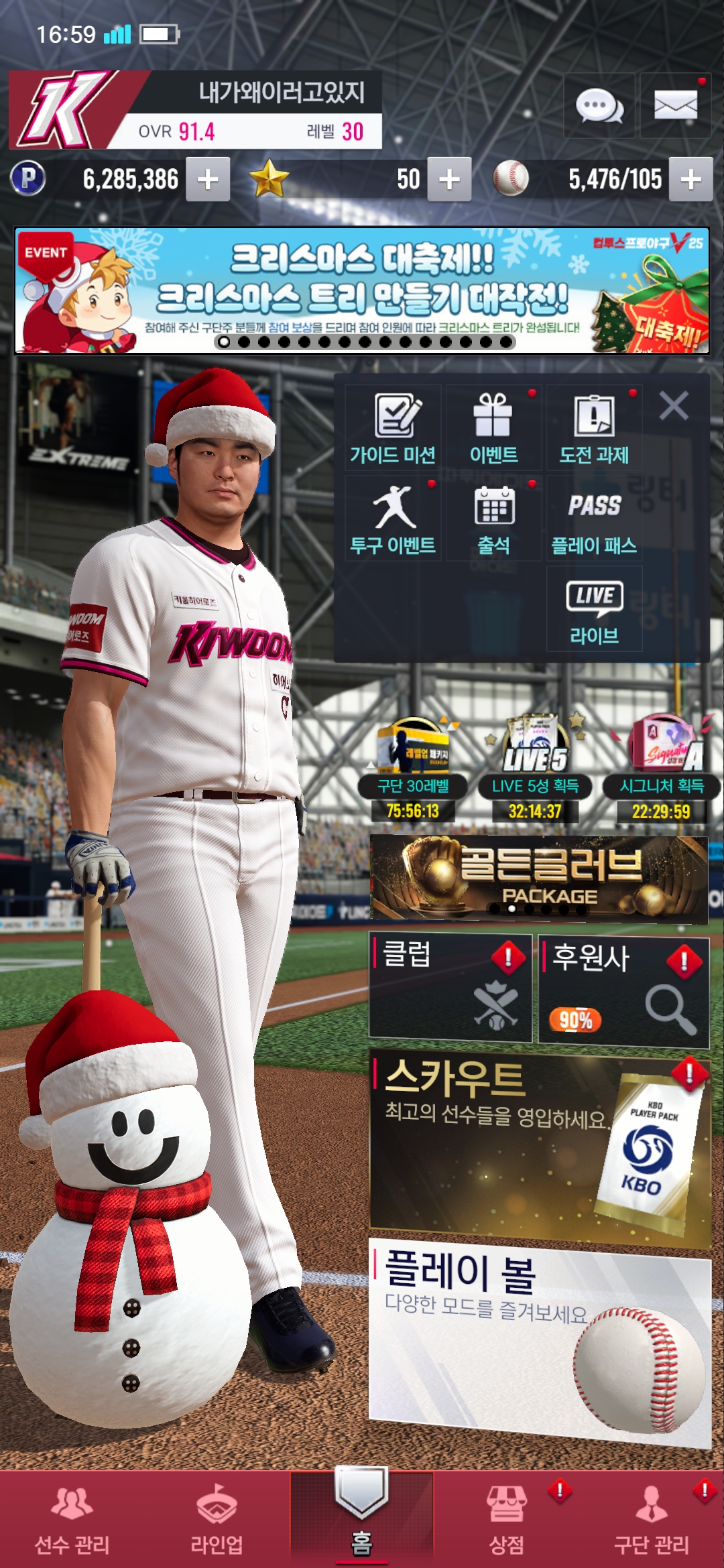Image resolution: width=724 pixels, height=1568 pixels.
Task: Open the Christmas festival event banner
Action: pyautogui.click(x=362, y=291)
